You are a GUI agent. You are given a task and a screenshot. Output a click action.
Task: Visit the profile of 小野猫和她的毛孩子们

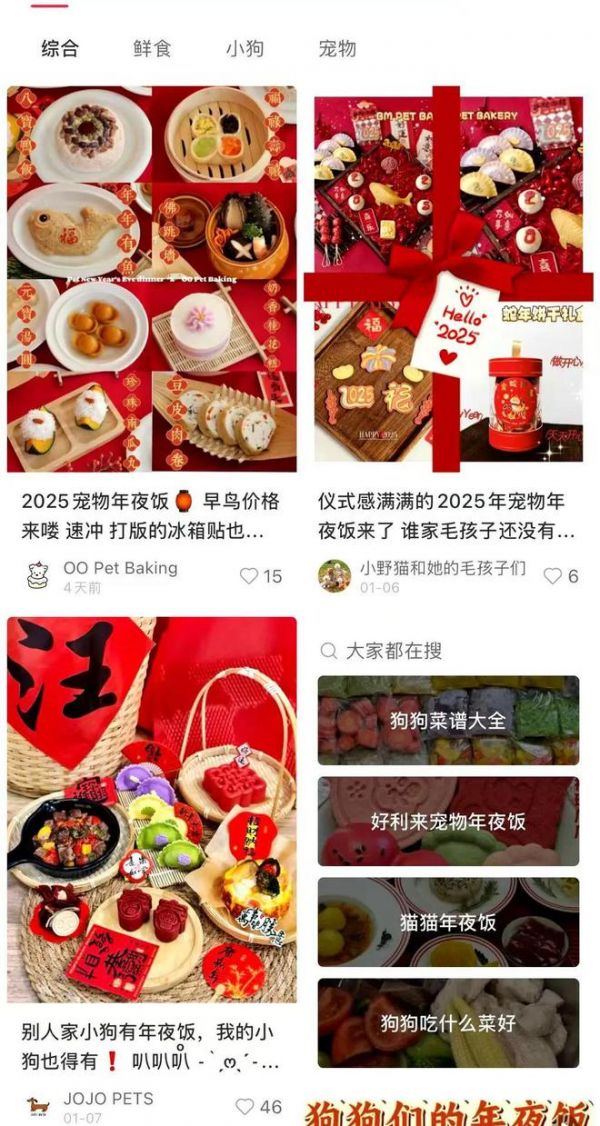pyautogui.click(x=441, y=569)
